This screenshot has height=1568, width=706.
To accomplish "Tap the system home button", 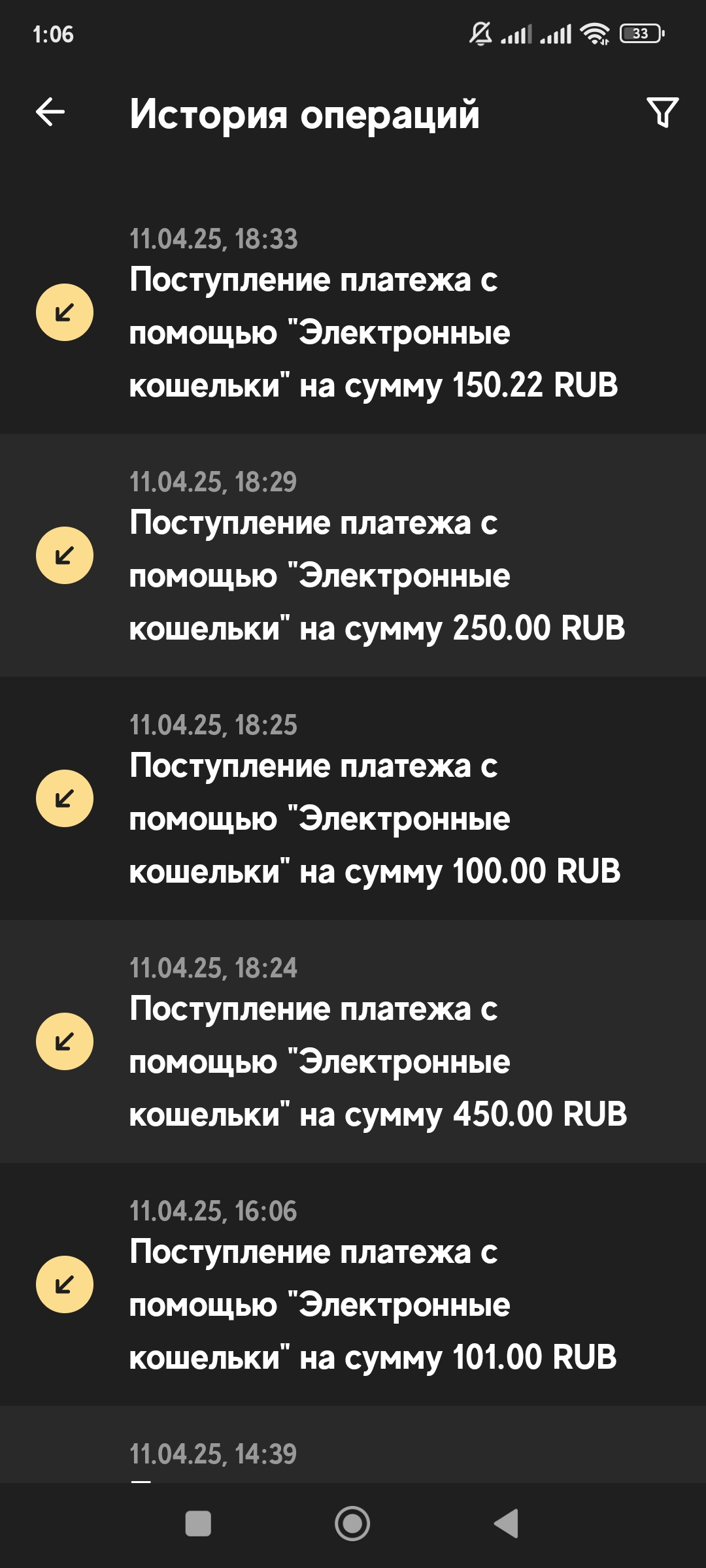I will click(x=352, y=1524).
